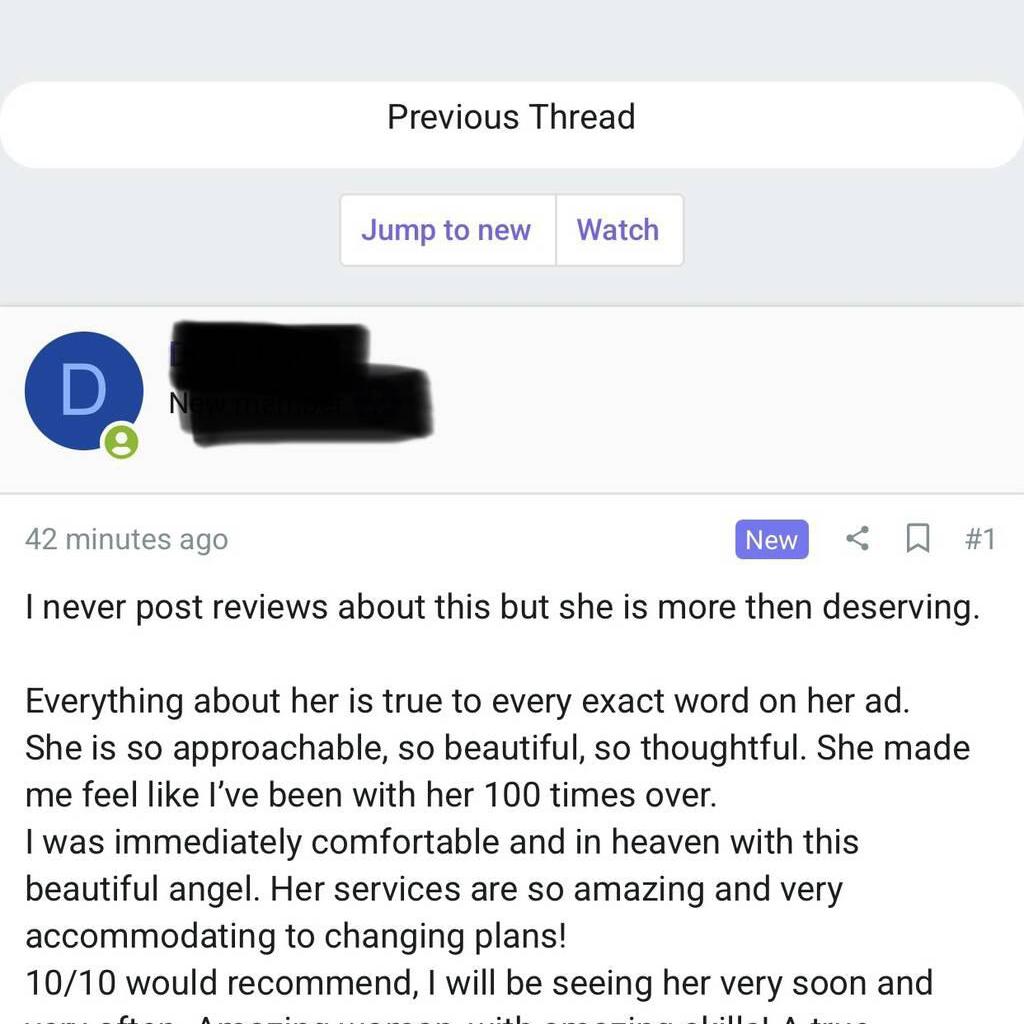This screenshot has height=1024, width=1024.
Task: Watch this thread
Action: 618,230
